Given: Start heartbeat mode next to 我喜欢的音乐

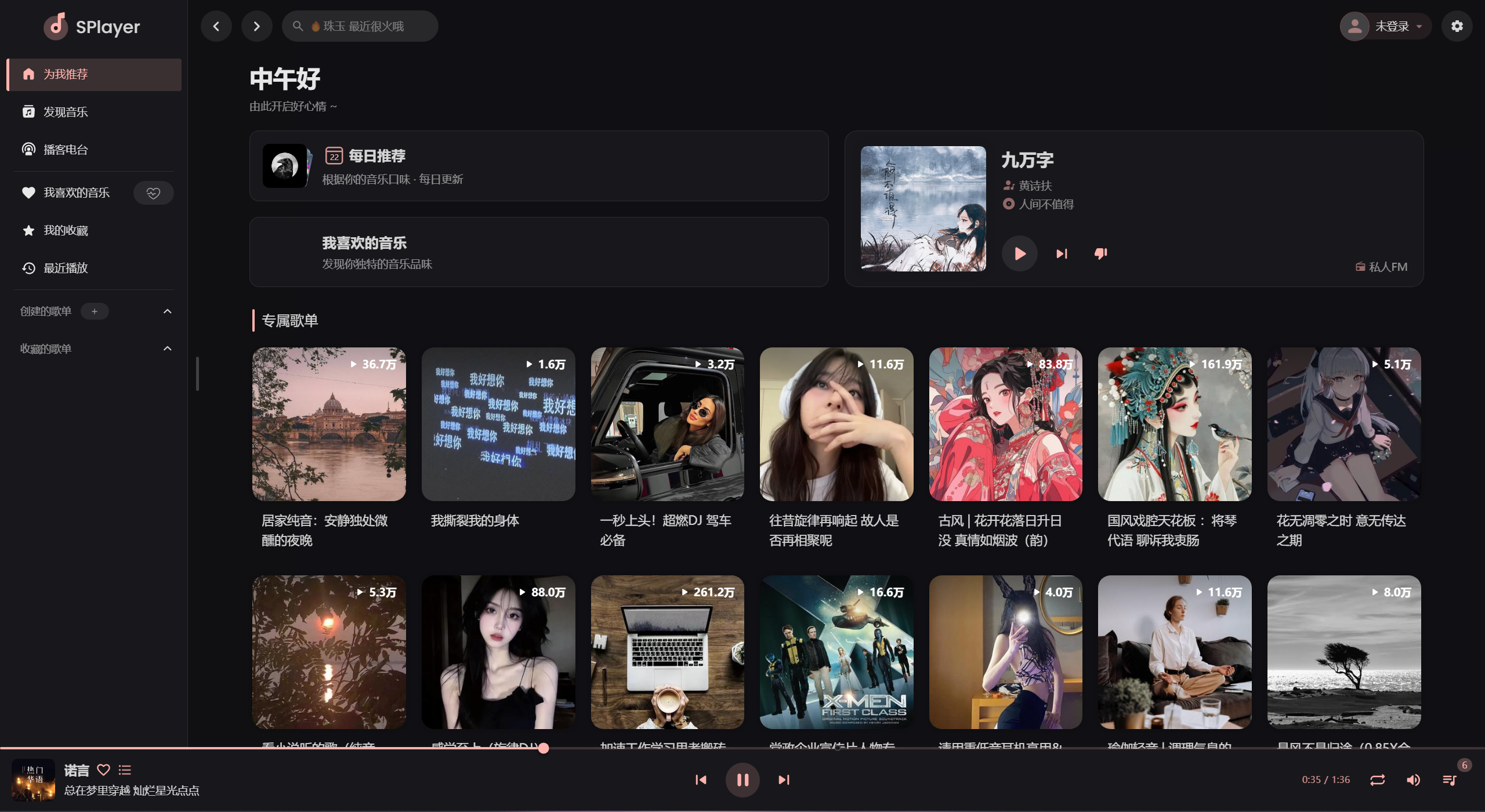Looking at the screenshot, I should point(153,193).
